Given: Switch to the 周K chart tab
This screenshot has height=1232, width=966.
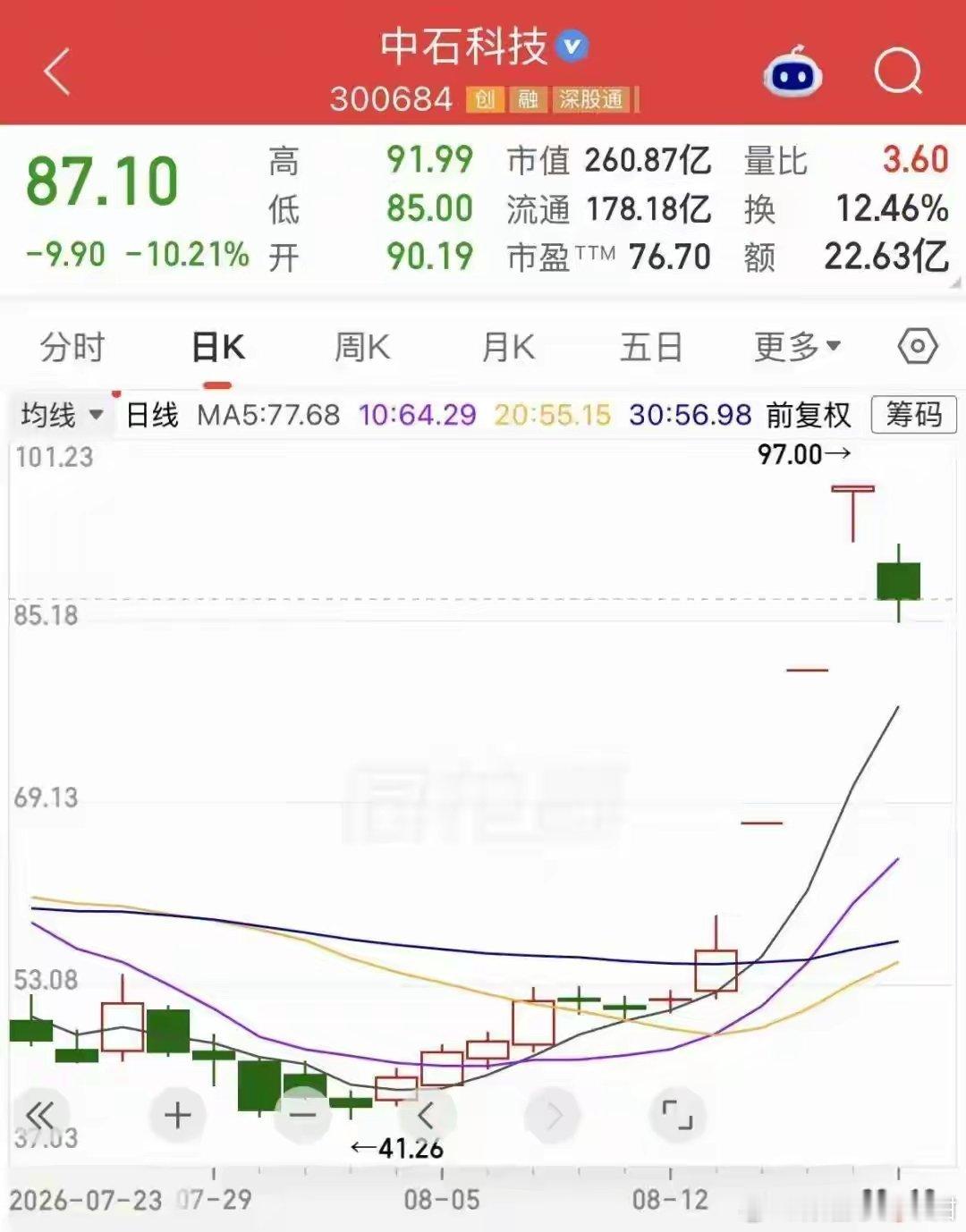Looking at the screenshot, I should coord(362,347).
